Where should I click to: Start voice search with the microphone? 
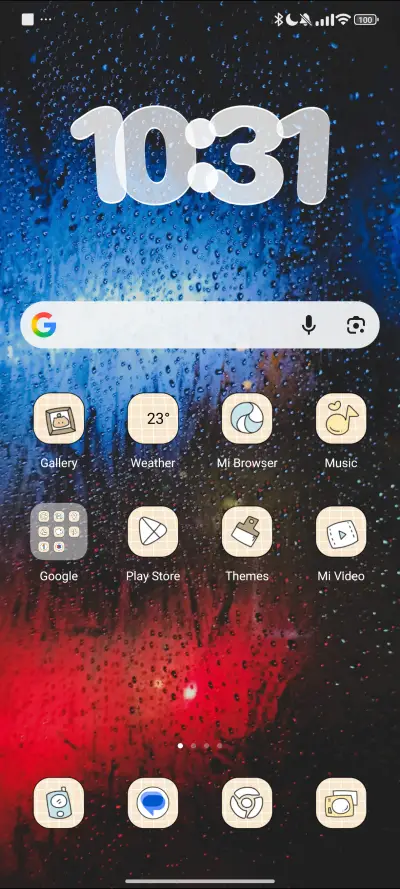click(x=309, y=325)
